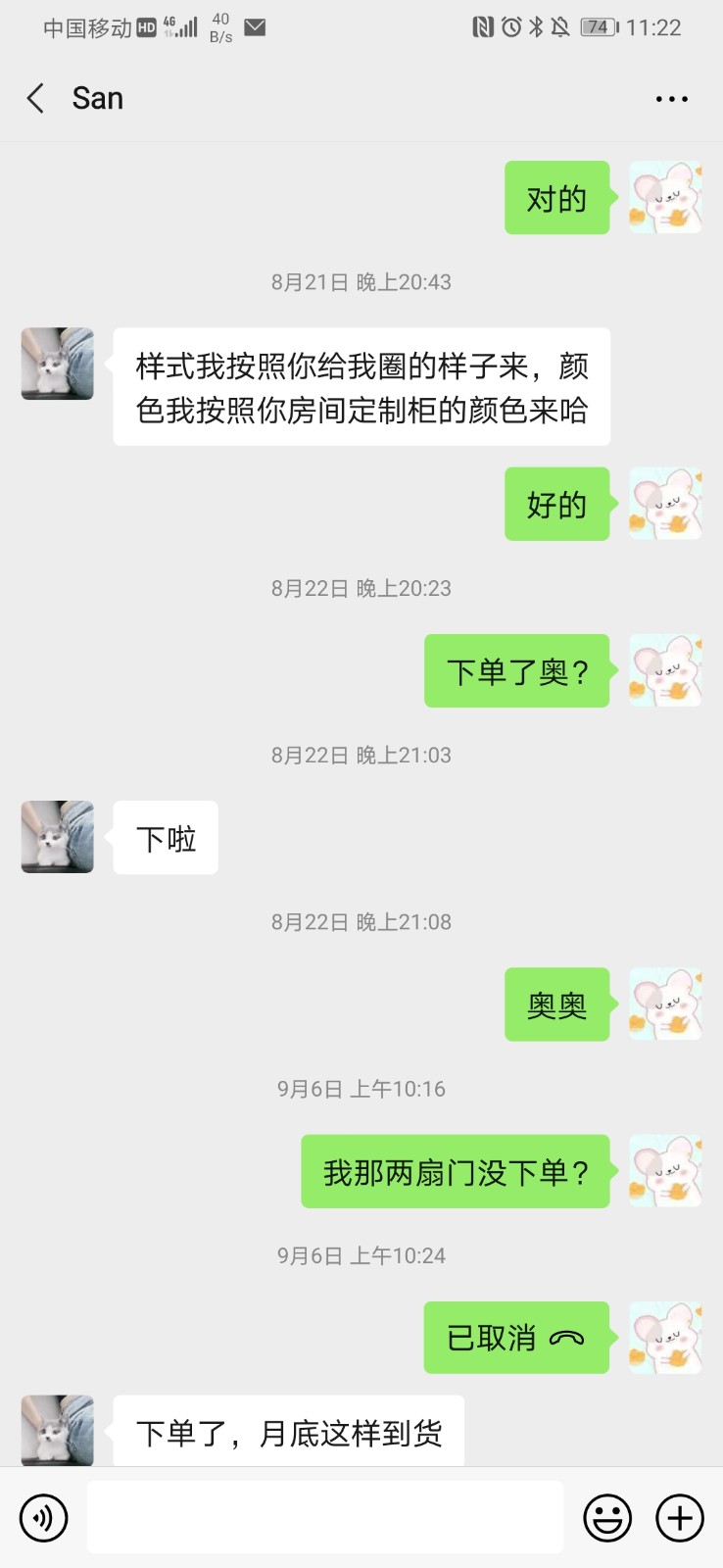Open the emoji sticker panel
The width and height of the screenshot is (723, 1568).
point(607,1518)
